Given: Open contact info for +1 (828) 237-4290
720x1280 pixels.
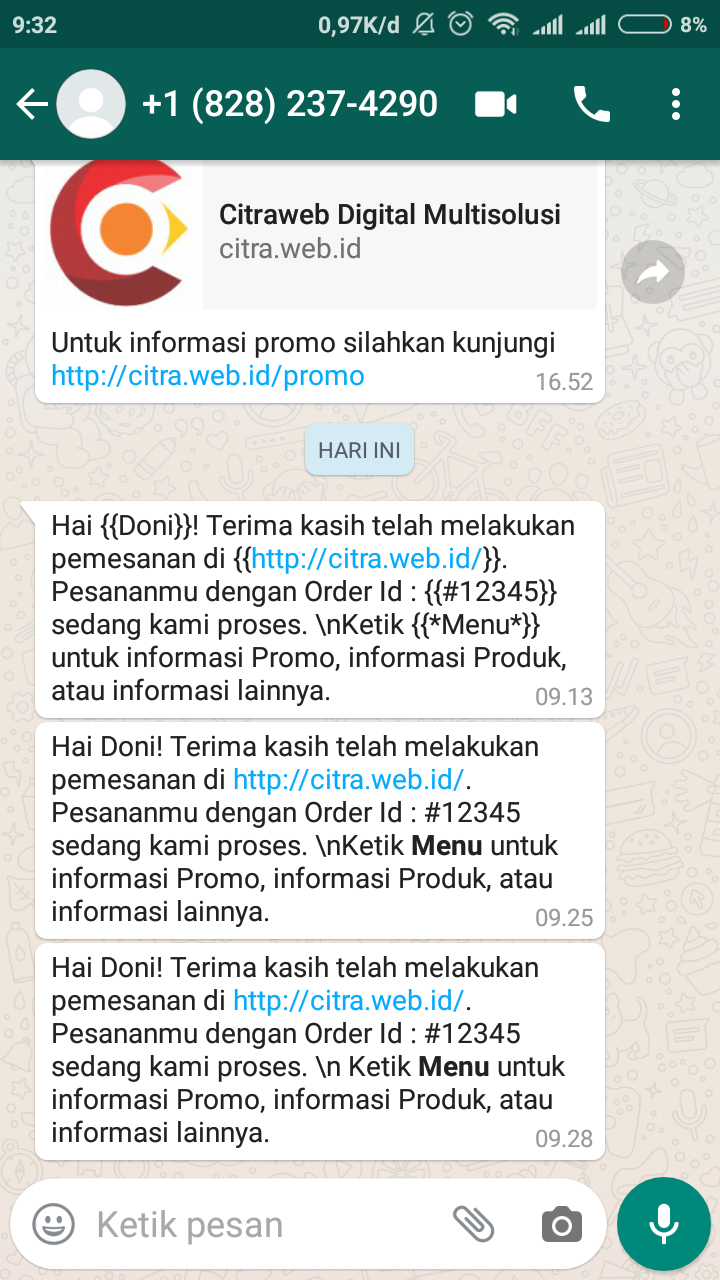Looking at the screenshot, I should pos(290,104).
